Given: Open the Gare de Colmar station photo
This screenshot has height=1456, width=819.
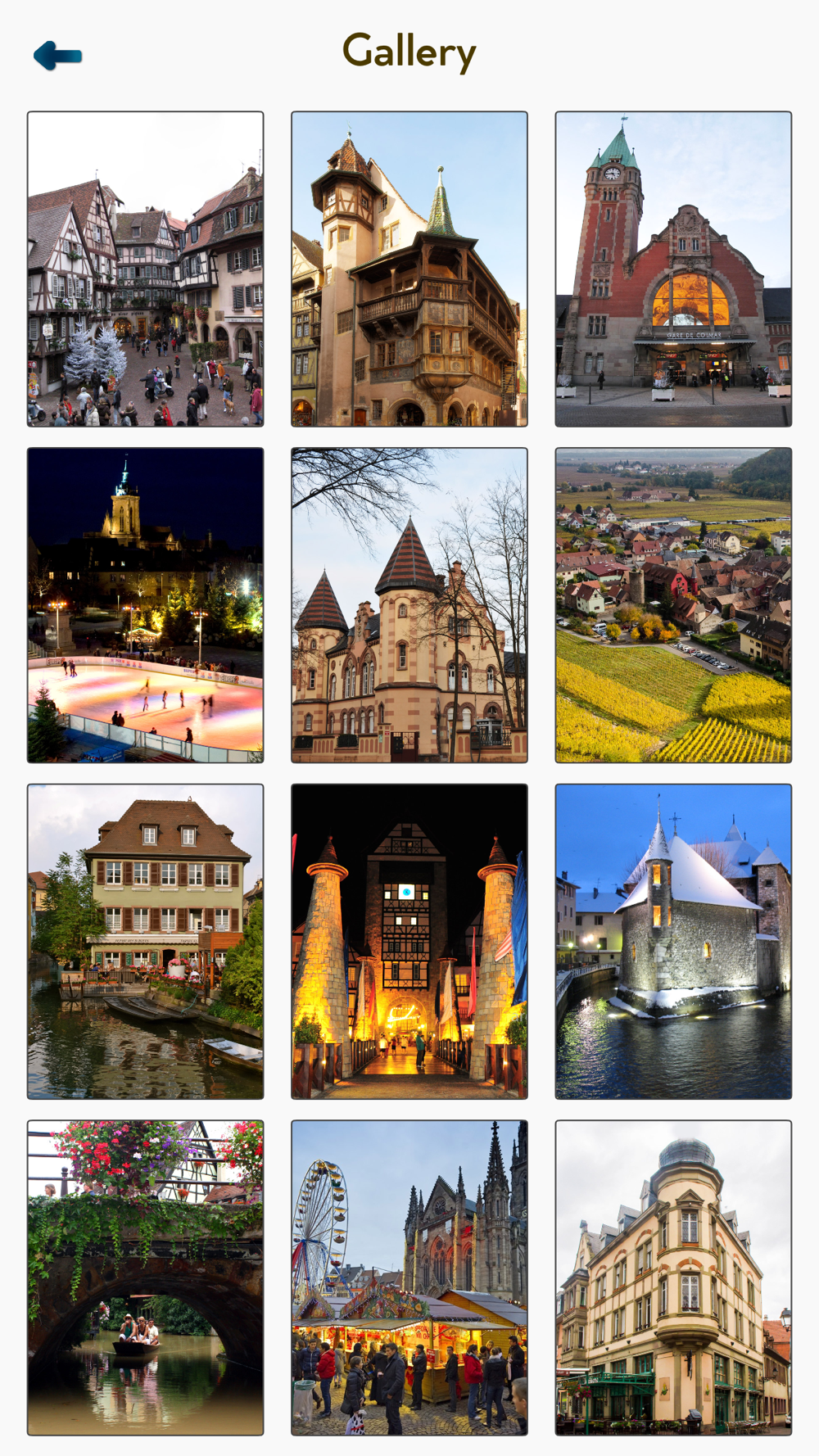Looking at the screenshot, I should tap(673, 269).
